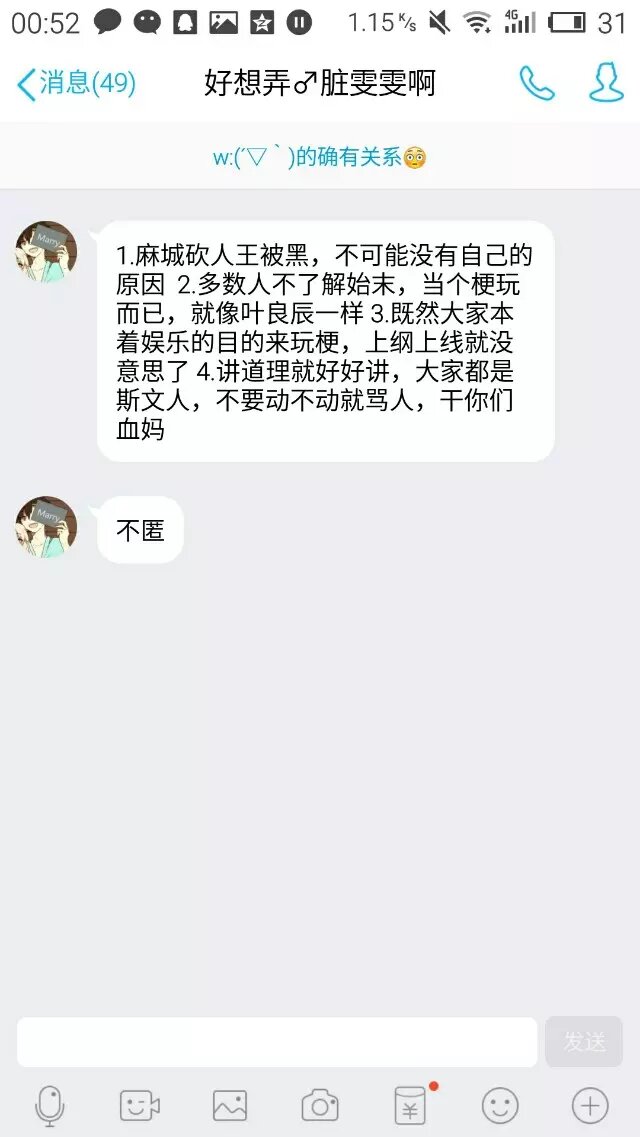Open the emoji smiley panel
The width and height of the screenshot is (640, 1137).
tap(500, 1106)
